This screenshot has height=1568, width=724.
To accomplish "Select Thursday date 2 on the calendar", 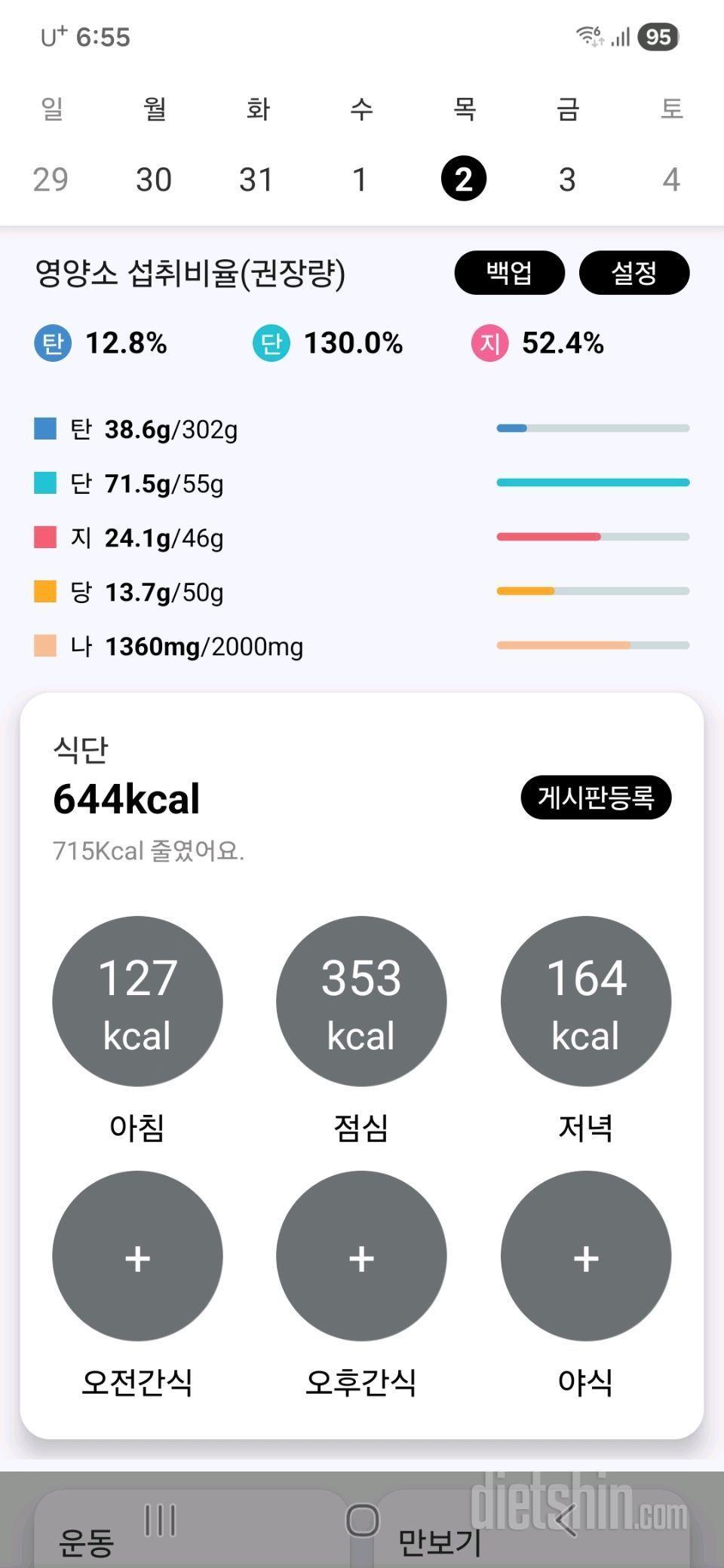I will point(464,178).
